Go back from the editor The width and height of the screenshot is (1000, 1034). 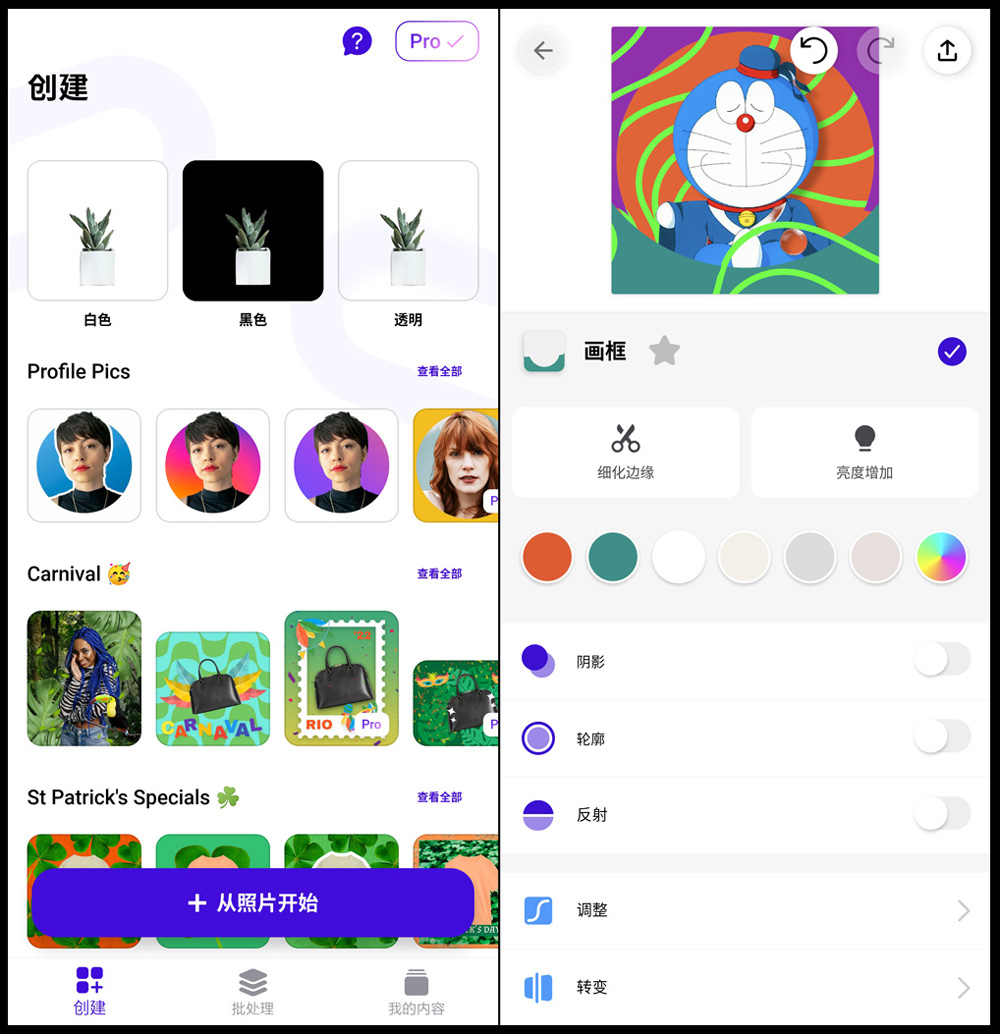543,51
